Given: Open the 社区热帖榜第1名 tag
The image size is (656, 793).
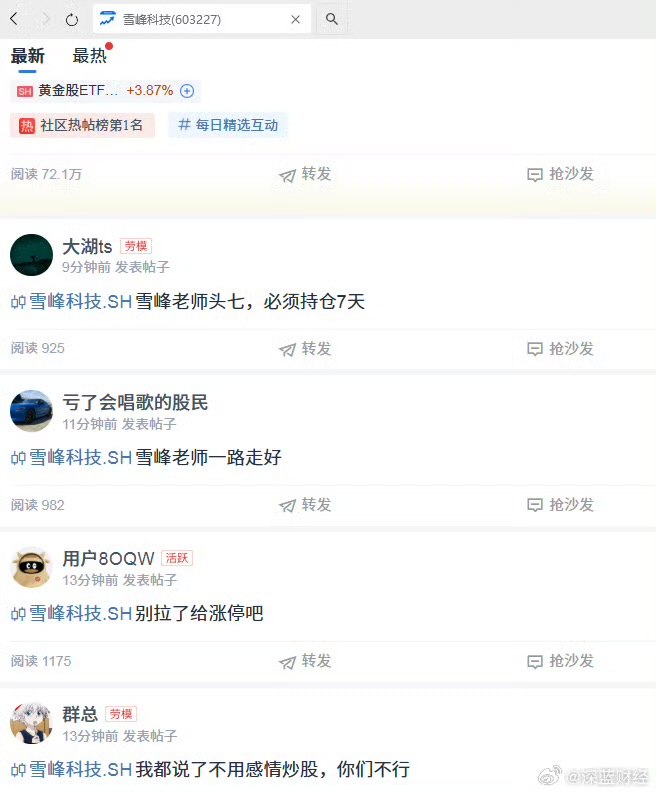Looking at the screenshot, I should (83, 125).
